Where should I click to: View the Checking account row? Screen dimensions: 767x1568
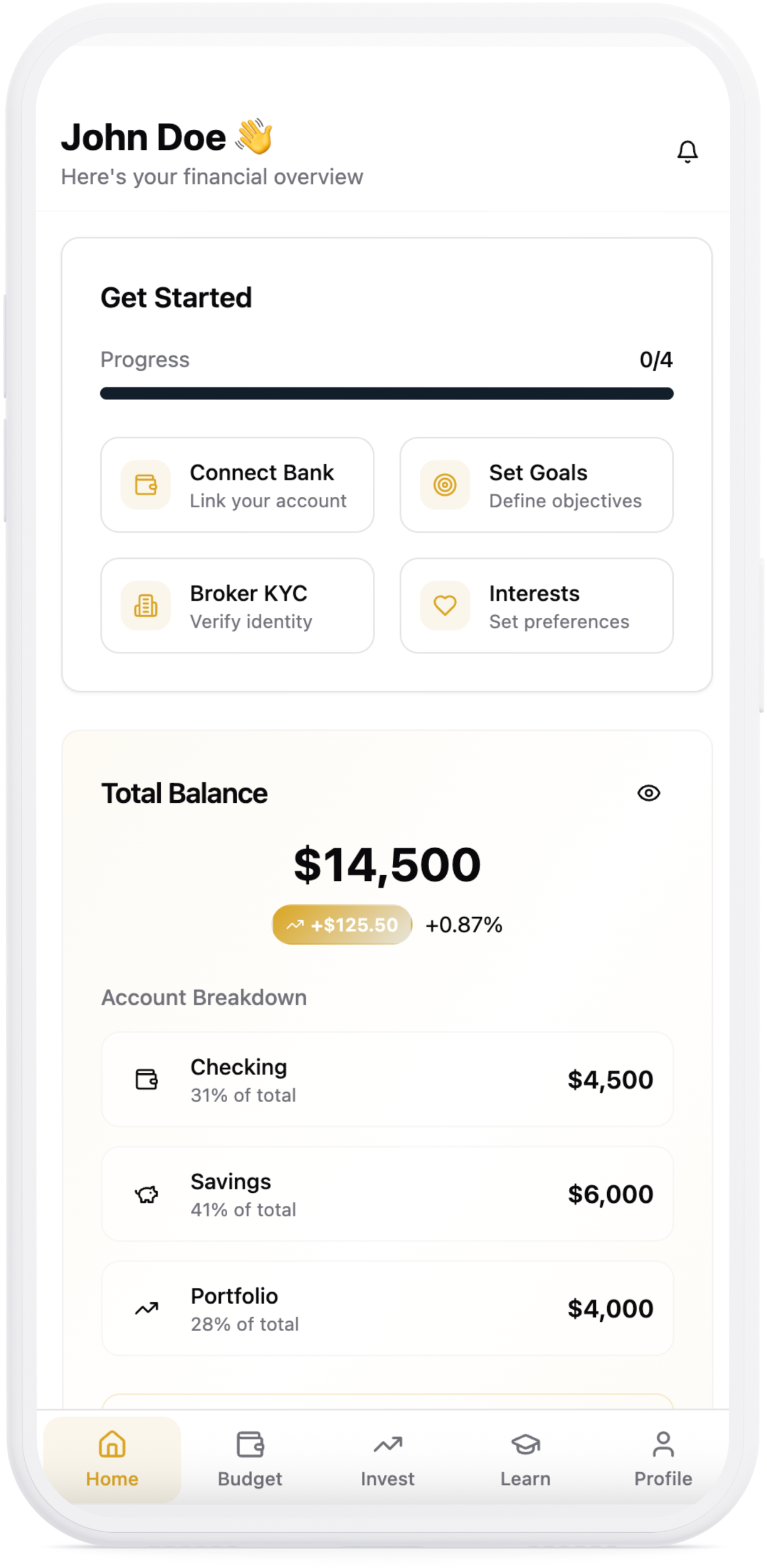(387, 1079)
